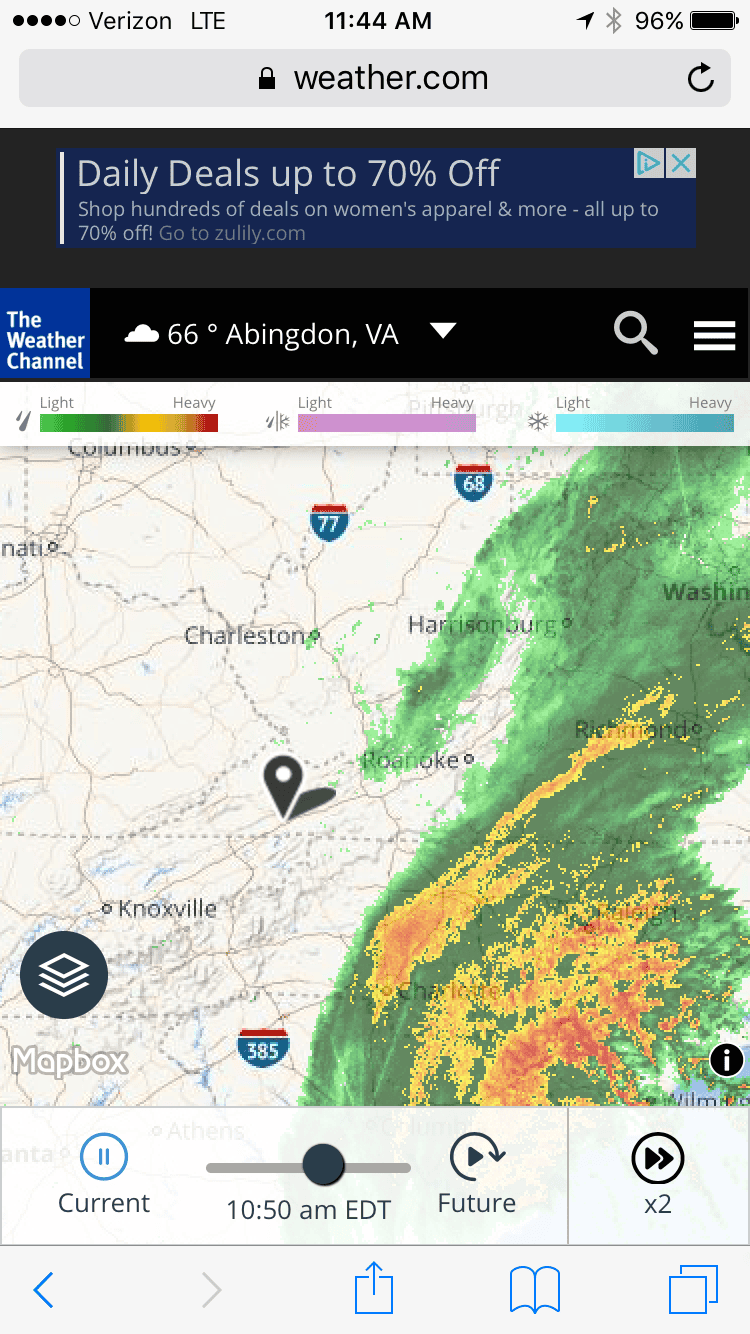This screenshot has height=1334, width=750.
Task: Close the zulily ad banner
Action: [x=681, y=163]
